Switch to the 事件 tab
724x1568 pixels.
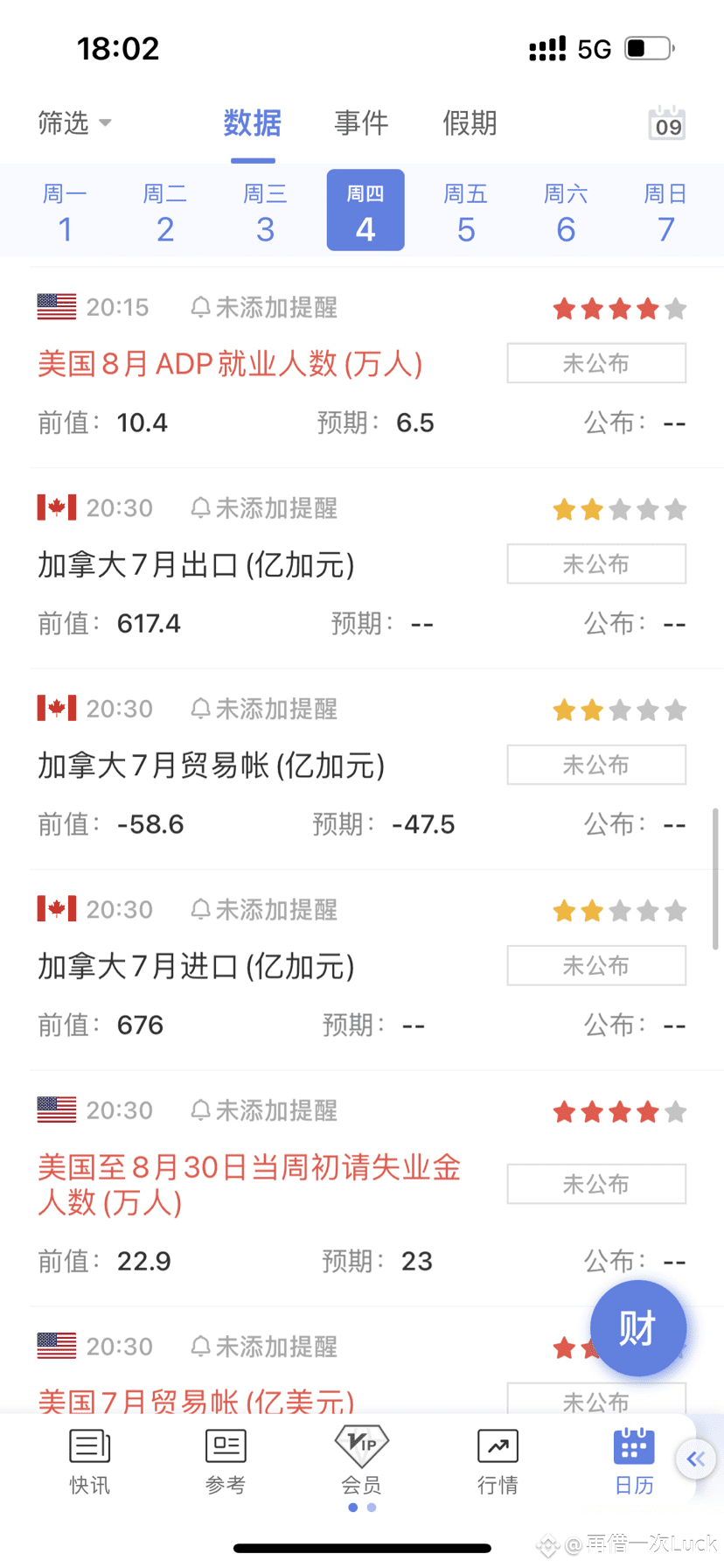click(360, 123)
